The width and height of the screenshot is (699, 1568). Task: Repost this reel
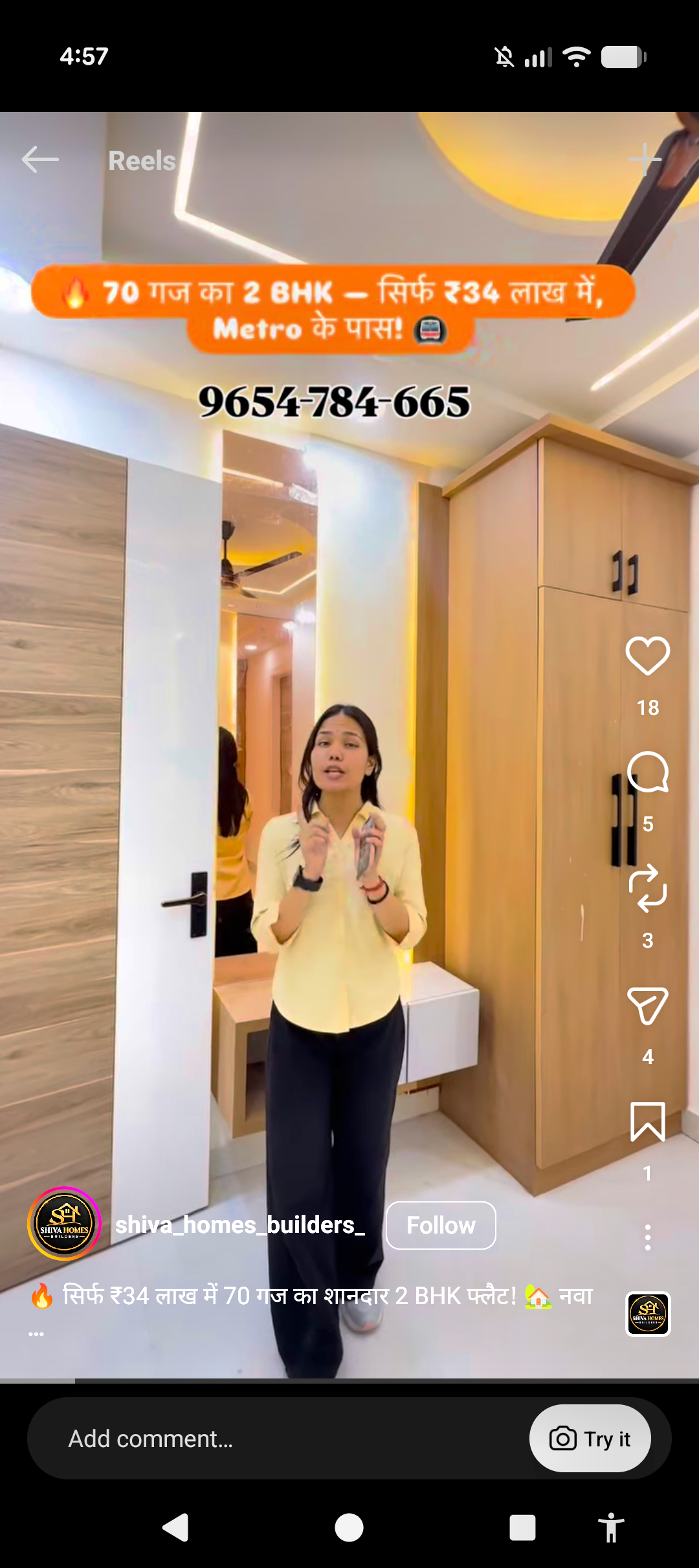[x=647, y=888]
